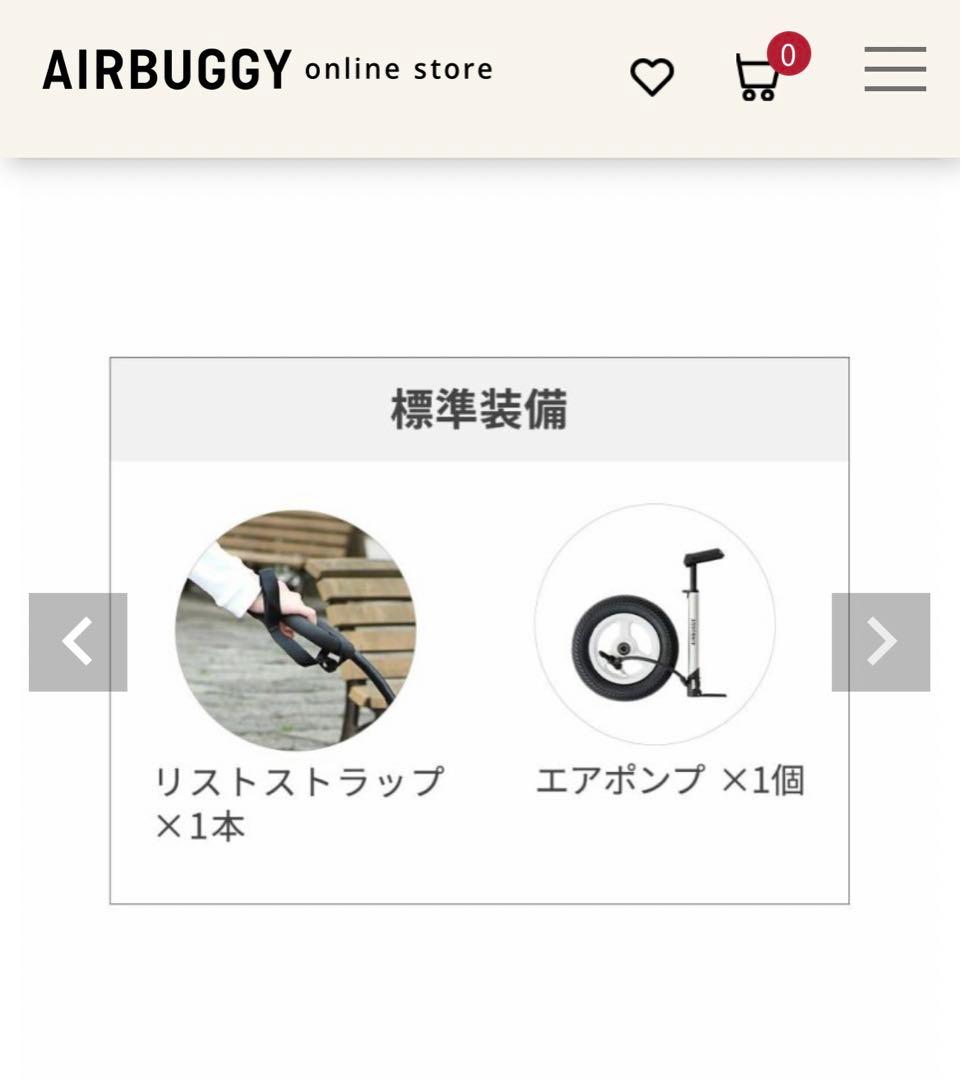
Task: Open the hamburger navigation menu
Action: pyautogui.click(x=895, y=70)
